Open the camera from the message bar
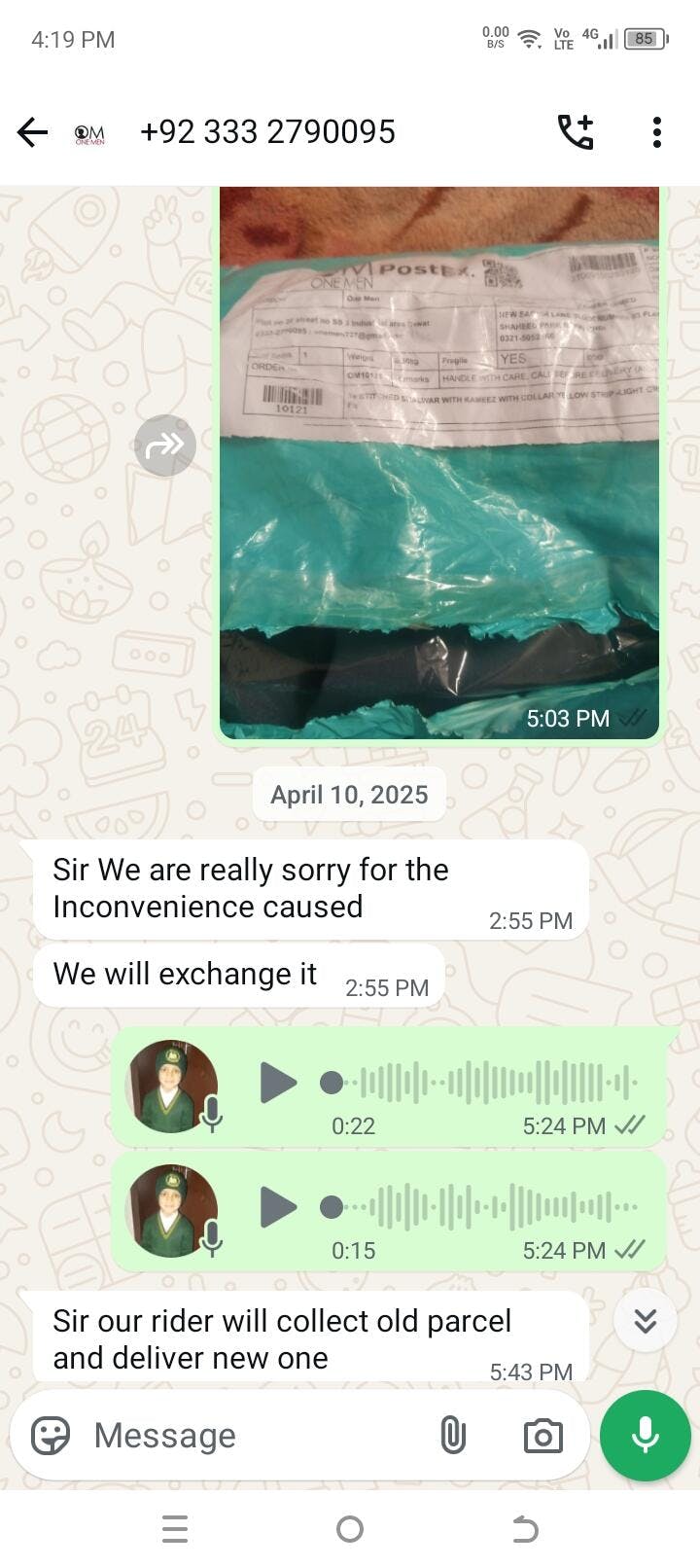700x1568 pixels. click(542, 1435)
